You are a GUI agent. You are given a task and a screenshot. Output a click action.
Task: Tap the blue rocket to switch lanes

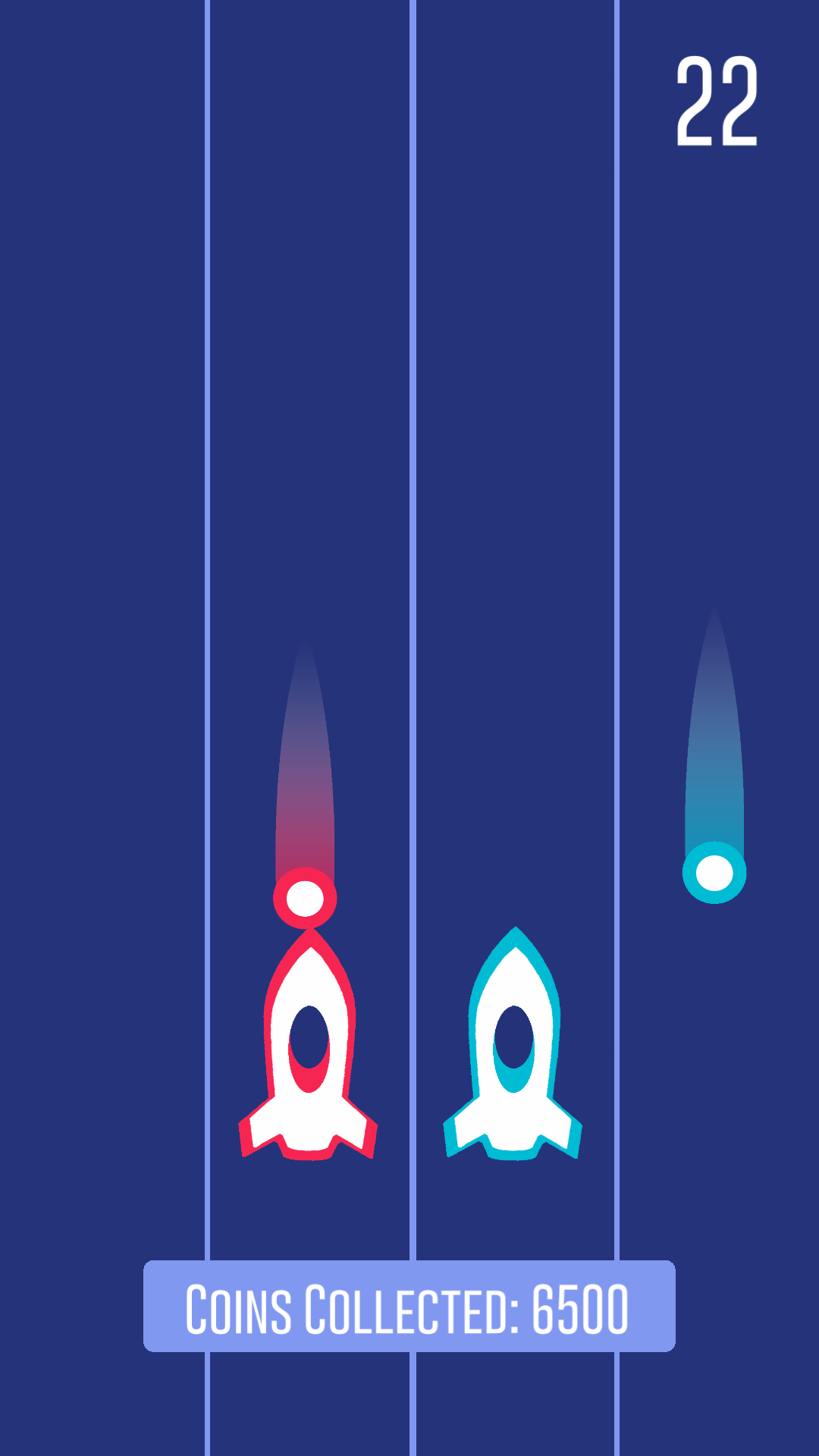coord(513,1043)
